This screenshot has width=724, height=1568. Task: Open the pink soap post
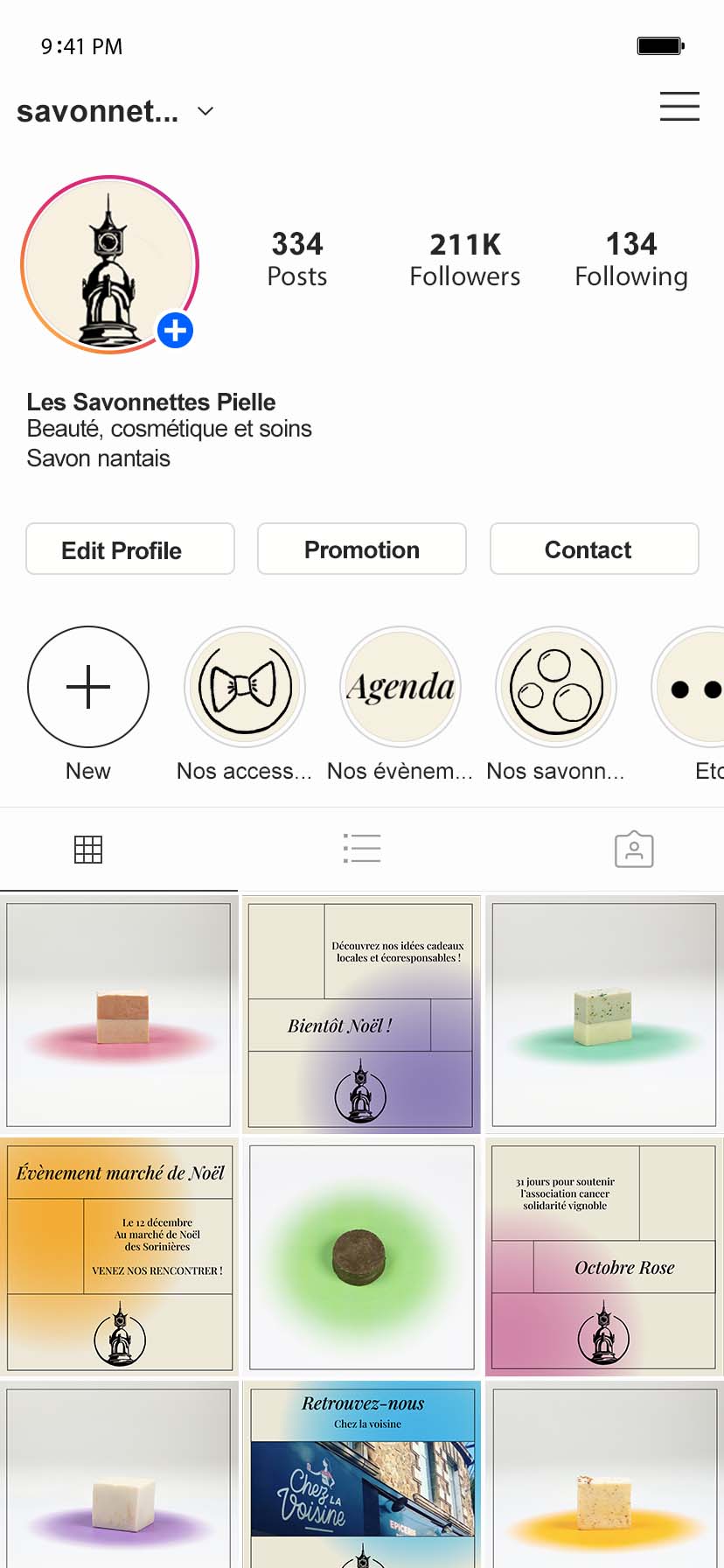pos(119,1014)
